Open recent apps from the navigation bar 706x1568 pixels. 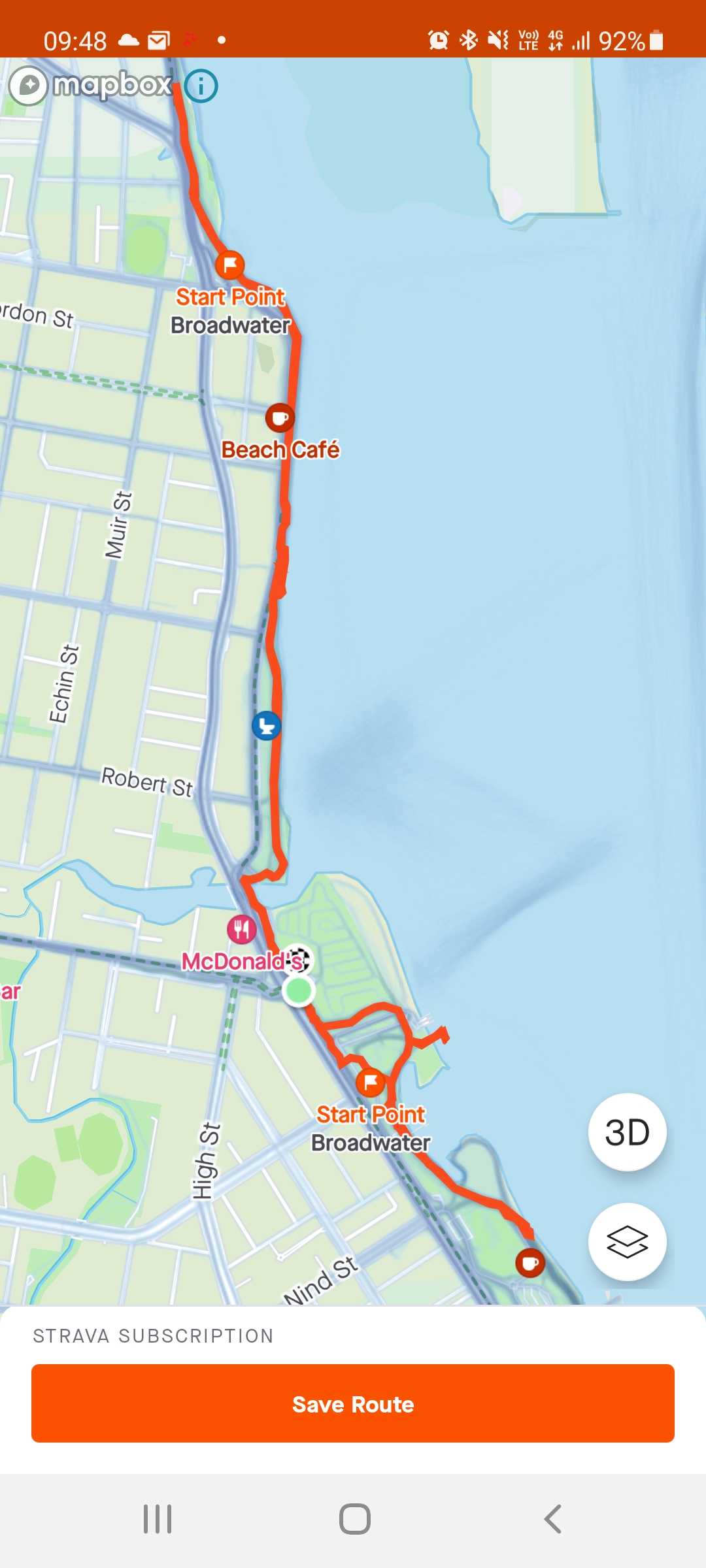pyautogui.click(x=158, y=1519)
